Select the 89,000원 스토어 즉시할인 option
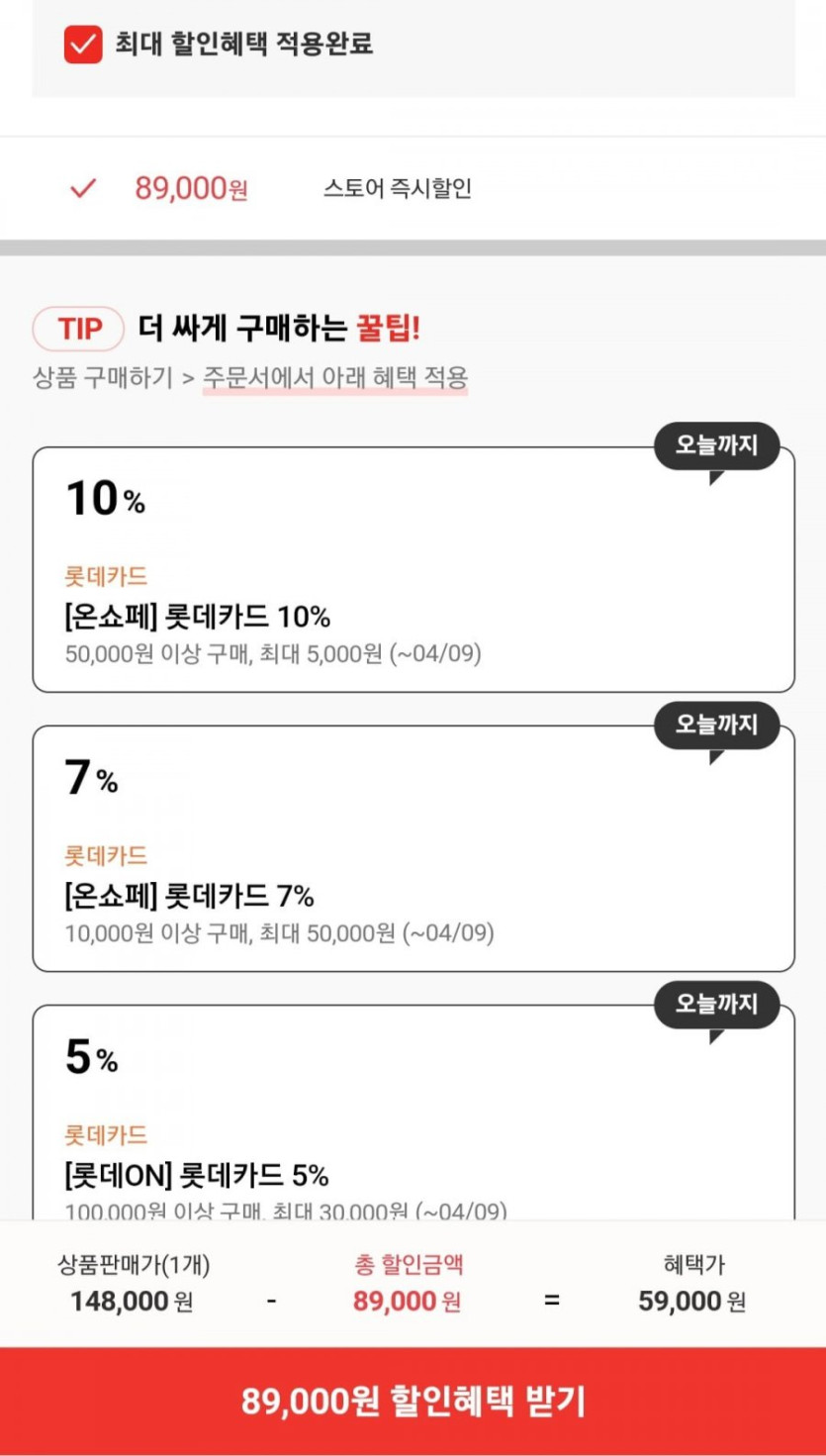 click(413, 188)
